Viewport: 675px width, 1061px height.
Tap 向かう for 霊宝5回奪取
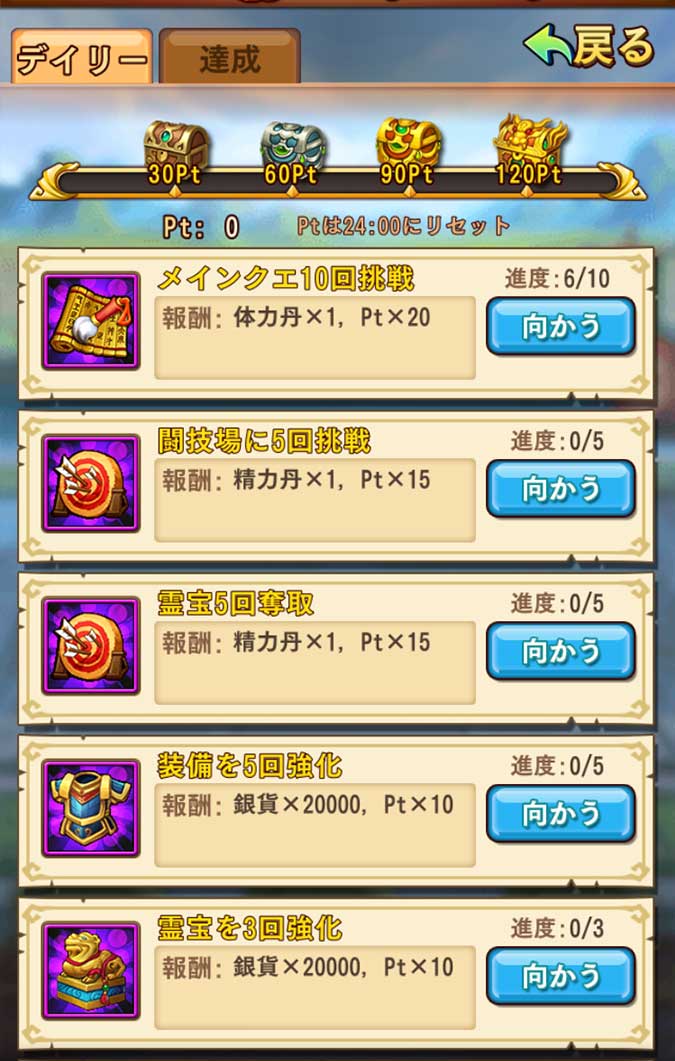560,650
